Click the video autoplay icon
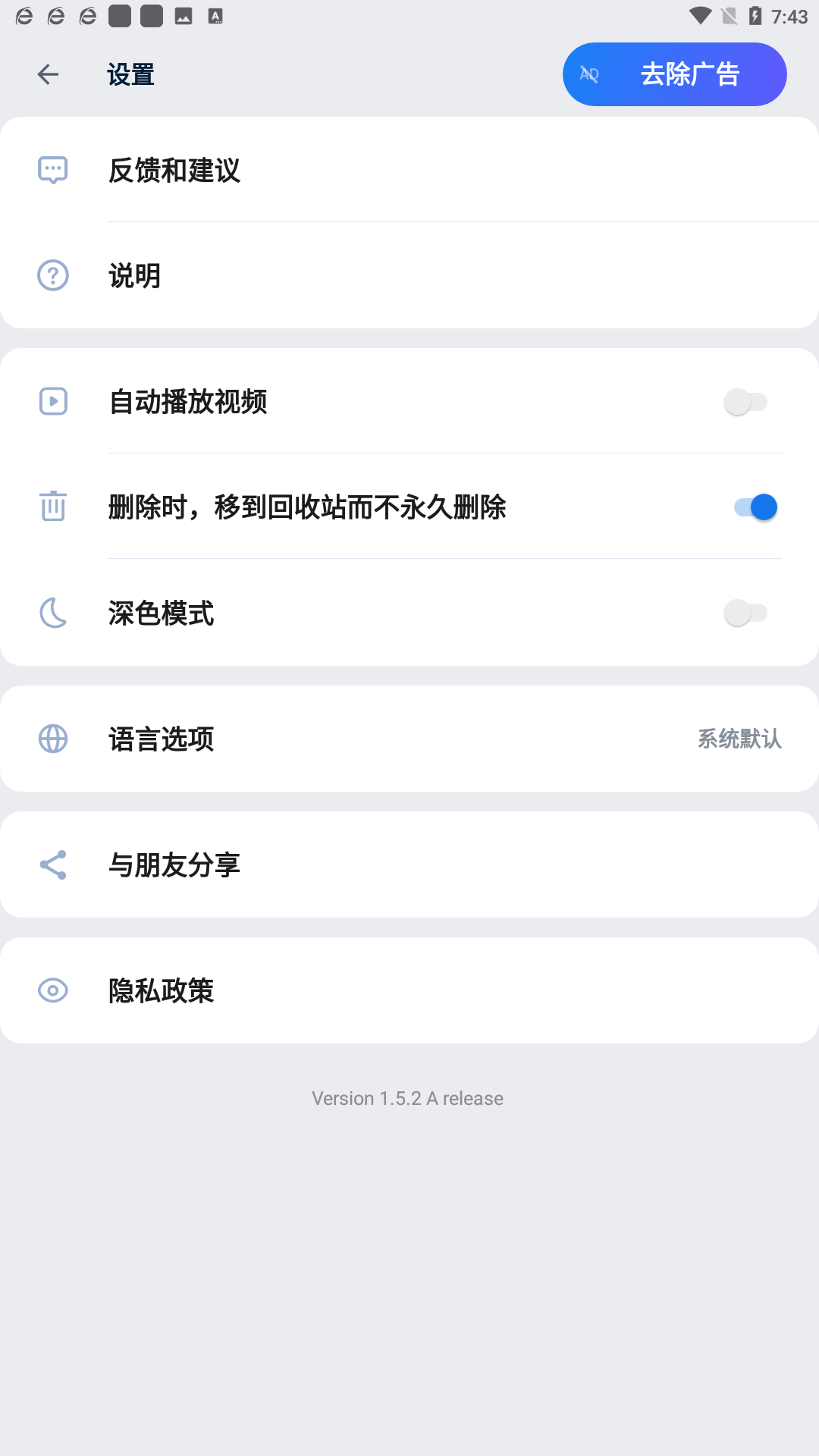 coord(52,402)
